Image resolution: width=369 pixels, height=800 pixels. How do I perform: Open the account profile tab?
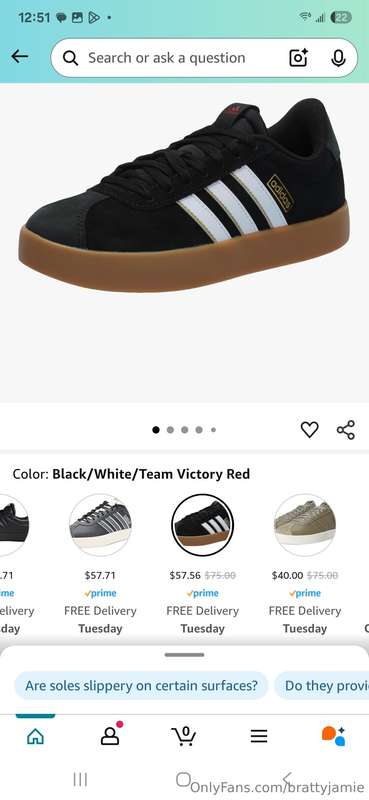point(110,735)
